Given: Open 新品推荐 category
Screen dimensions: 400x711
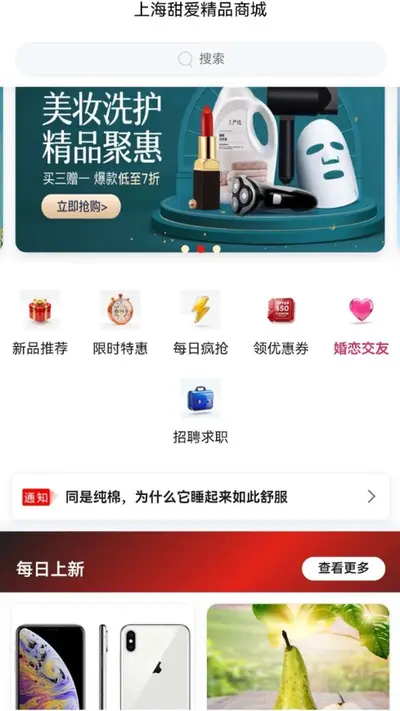Looking at the screenshot, I should point(40,323).
